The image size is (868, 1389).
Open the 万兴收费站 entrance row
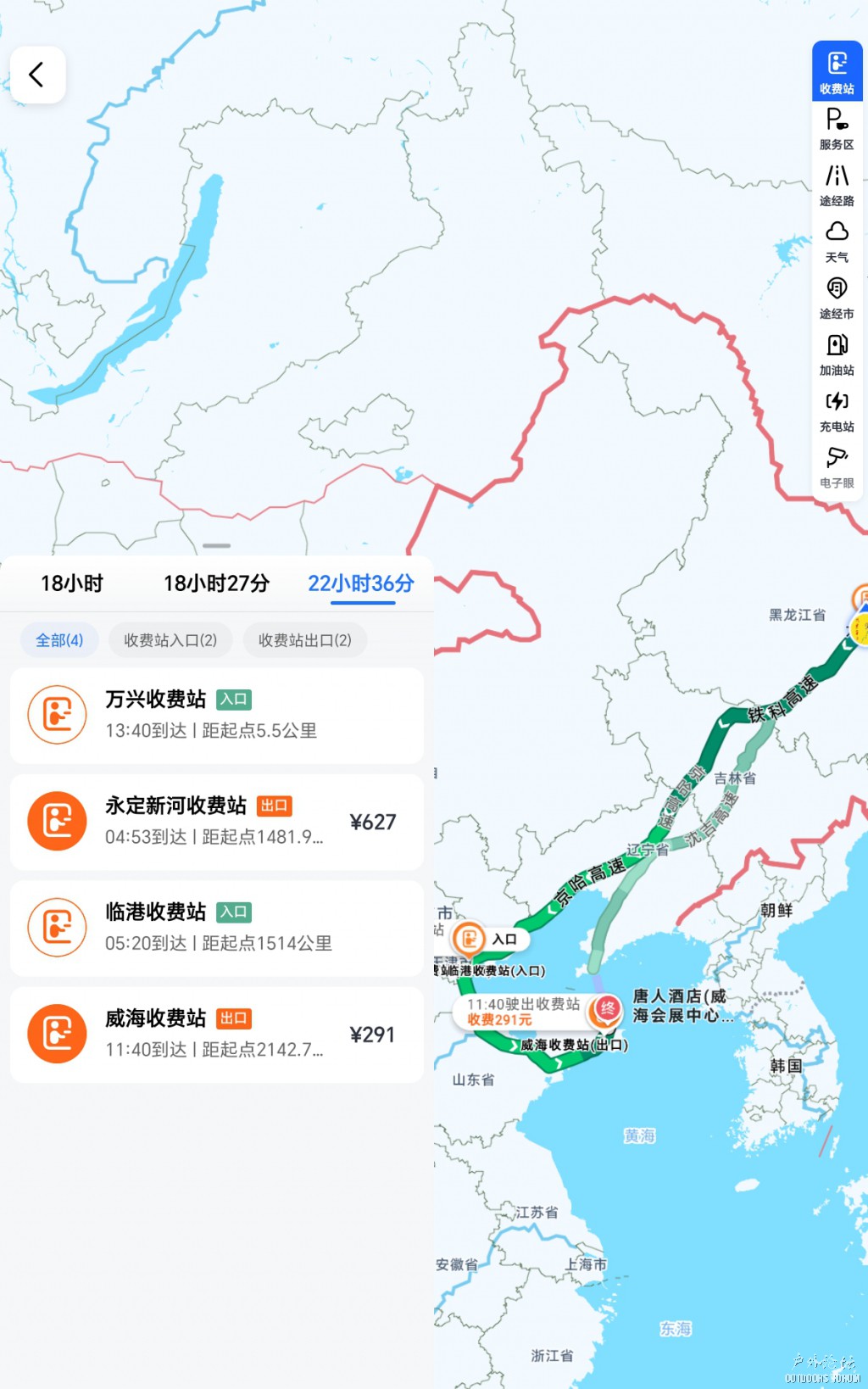[216, 715]
